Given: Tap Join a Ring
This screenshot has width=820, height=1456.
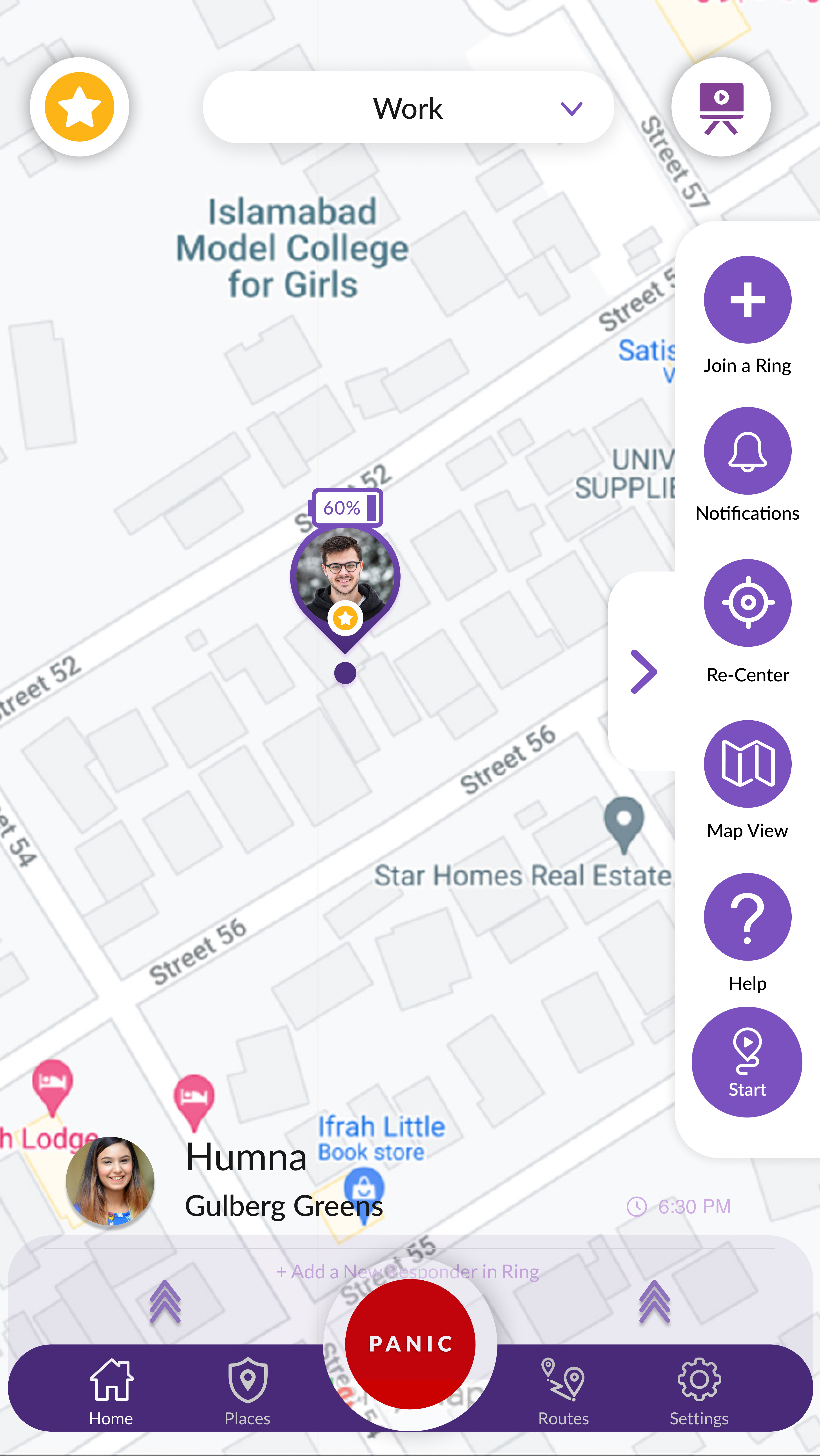Looking at the screenshot, I should 747,300.
